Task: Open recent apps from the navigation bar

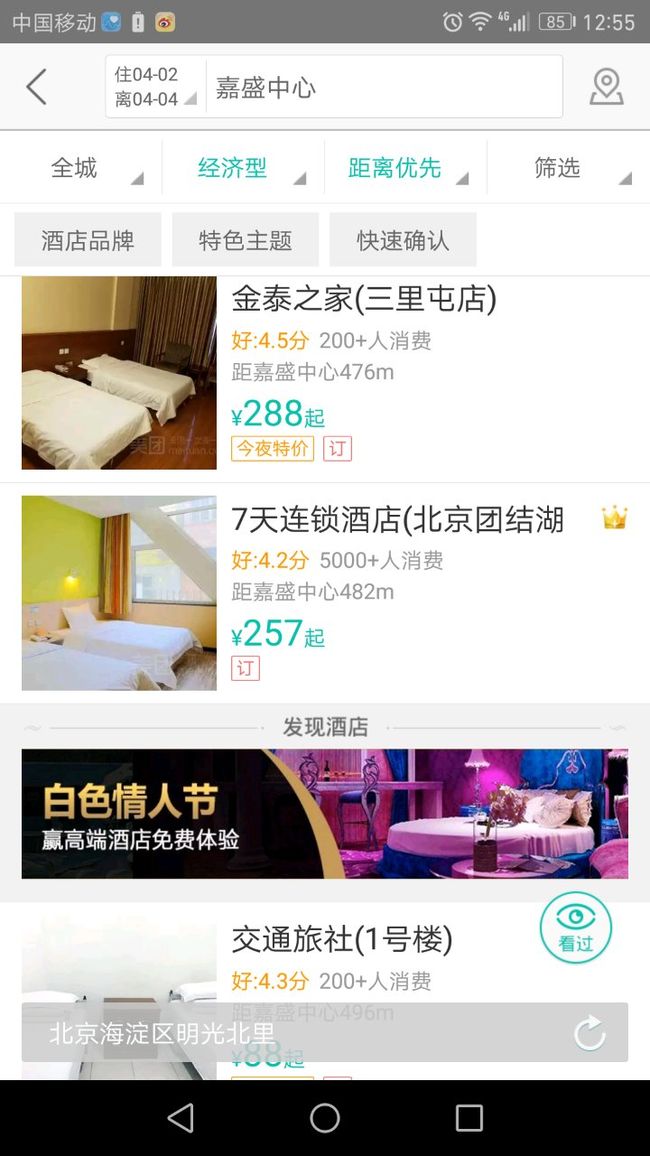Action: (x=469, y=1118)
